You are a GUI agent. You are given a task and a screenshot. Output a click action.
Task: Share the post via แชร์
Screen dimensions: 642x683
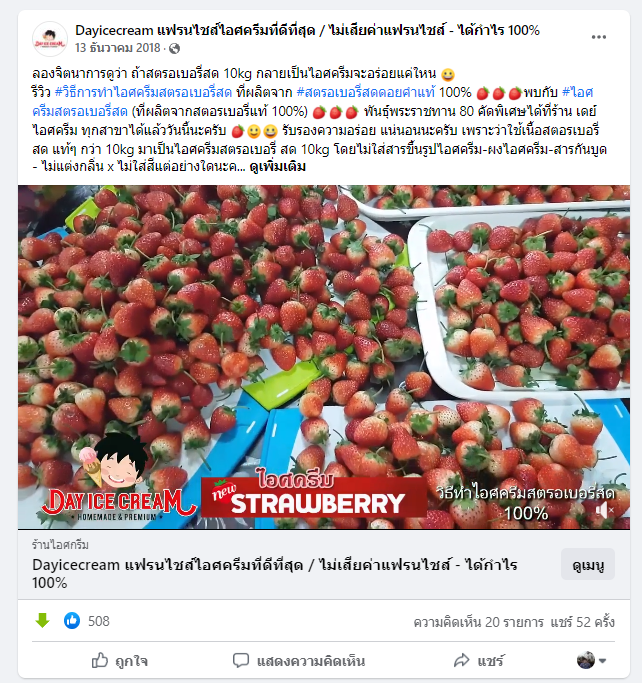(478, 660)
